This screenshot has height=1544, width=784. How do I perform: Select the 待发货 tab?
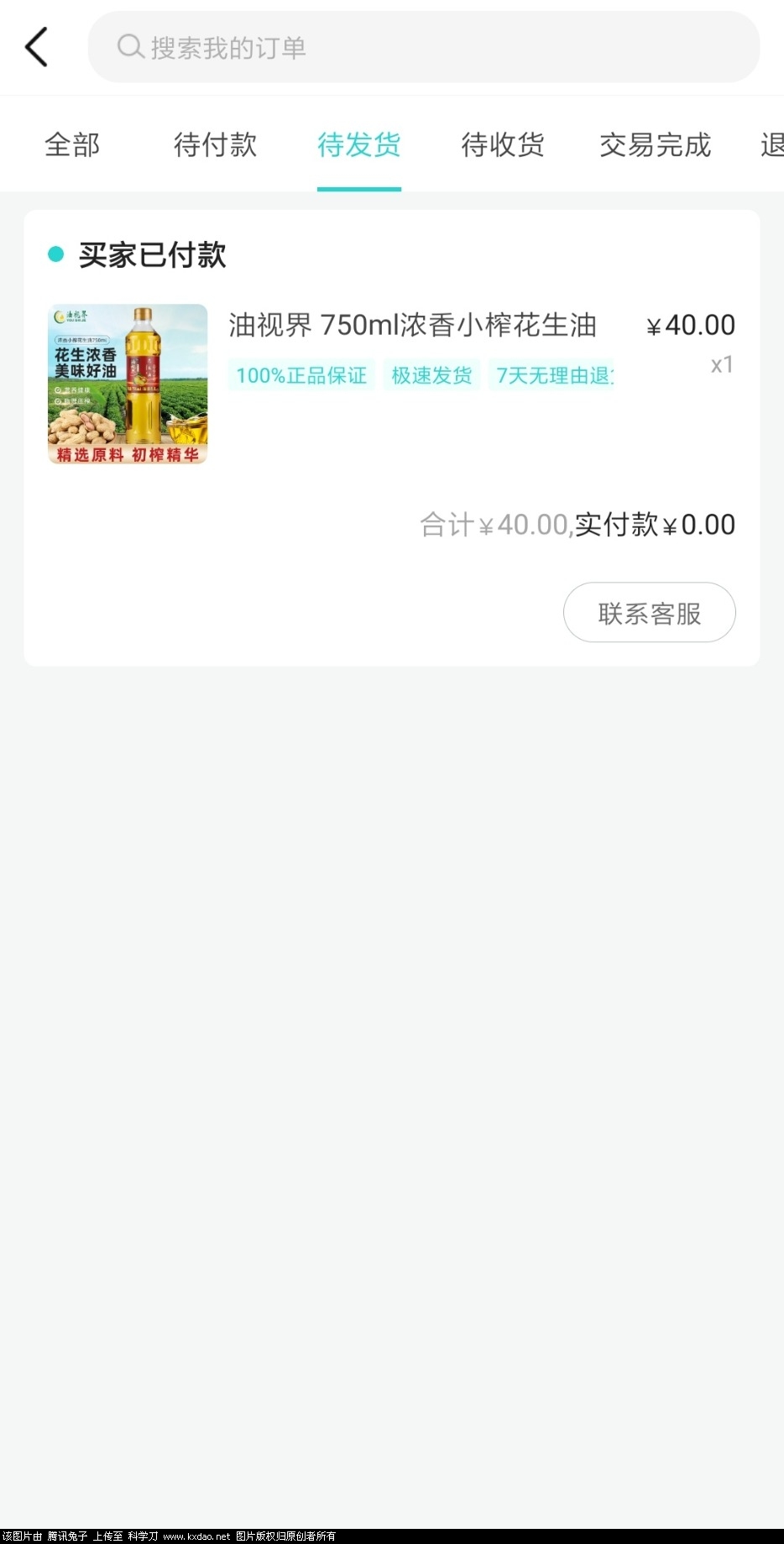(359, 145)
